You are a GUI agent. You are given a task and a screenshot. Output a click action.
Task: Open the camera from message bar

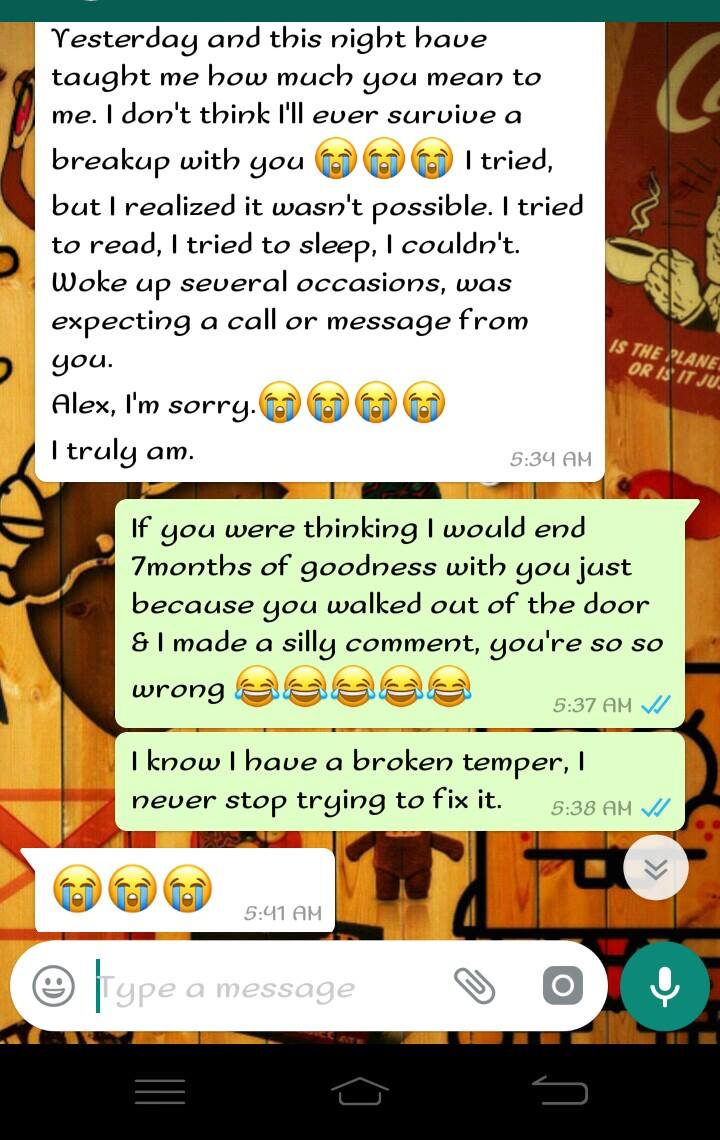[x=562, y=987]
